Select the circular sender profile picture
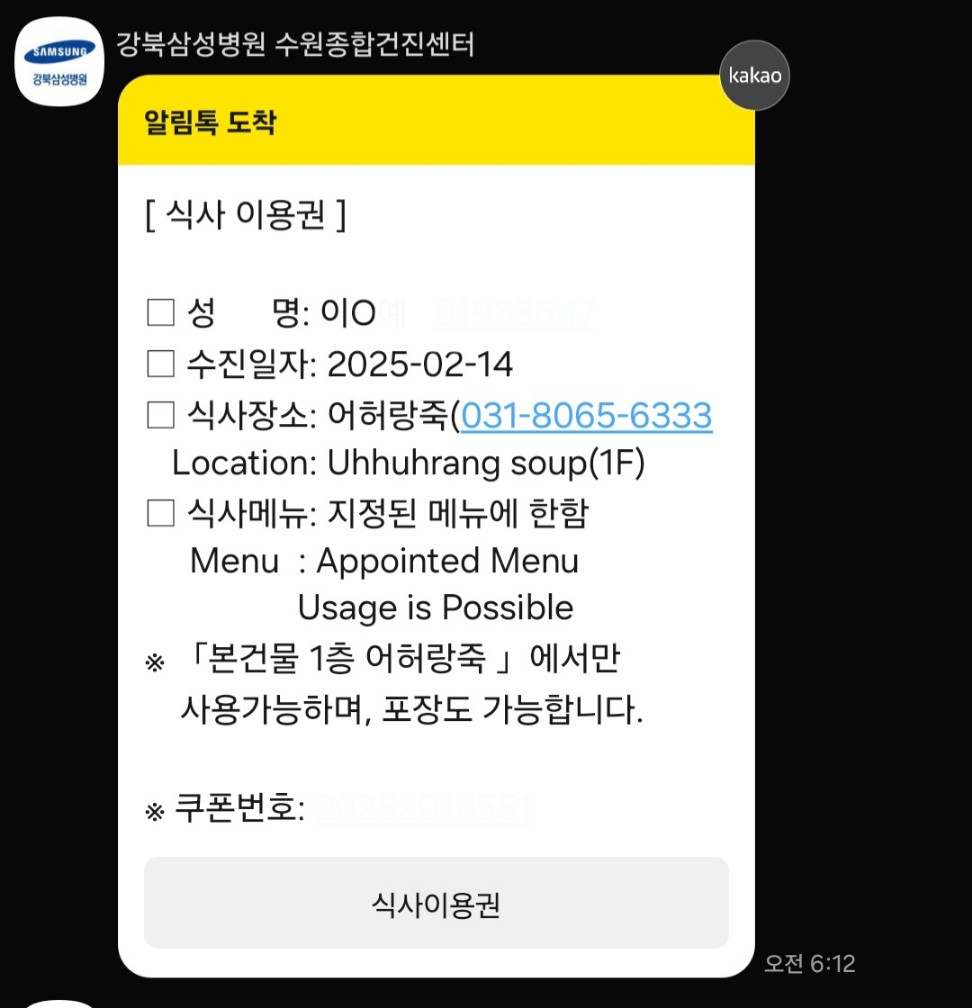The image size is (972, 1008). (x=59, y=61)
